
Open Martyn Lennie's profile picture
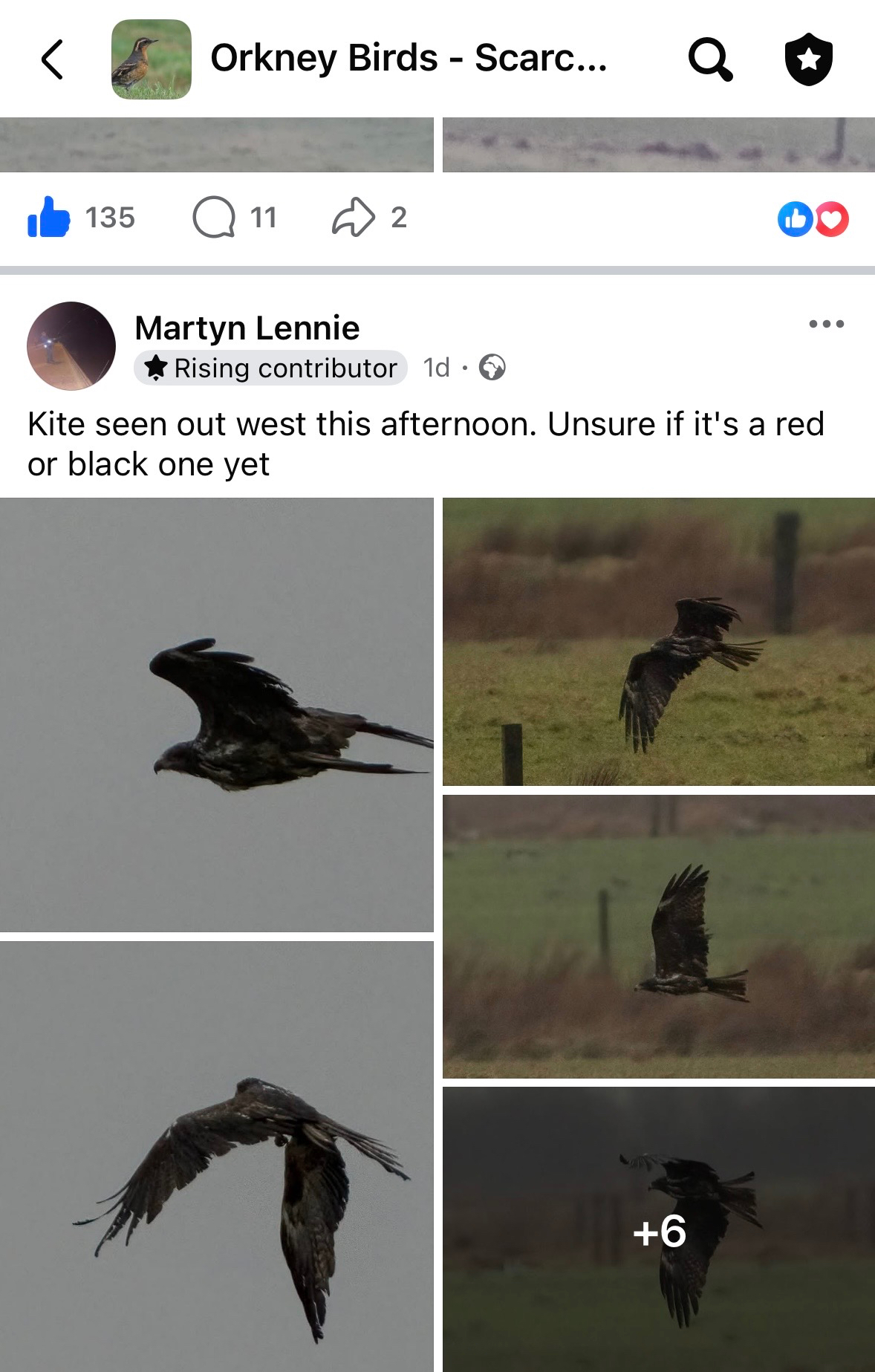pos(71,345)
